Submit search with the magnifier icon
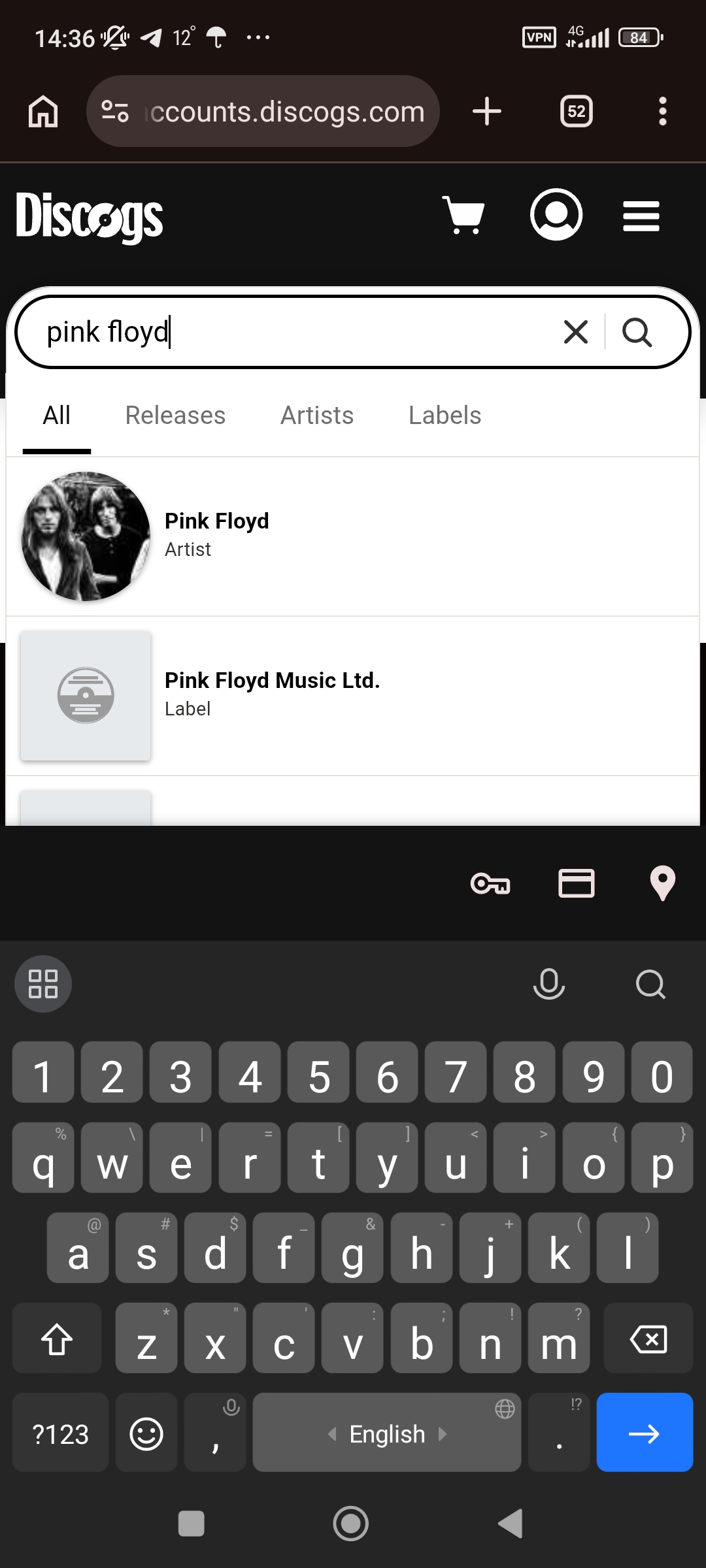Screen dimensions: 706x1568 pos(637,332)
